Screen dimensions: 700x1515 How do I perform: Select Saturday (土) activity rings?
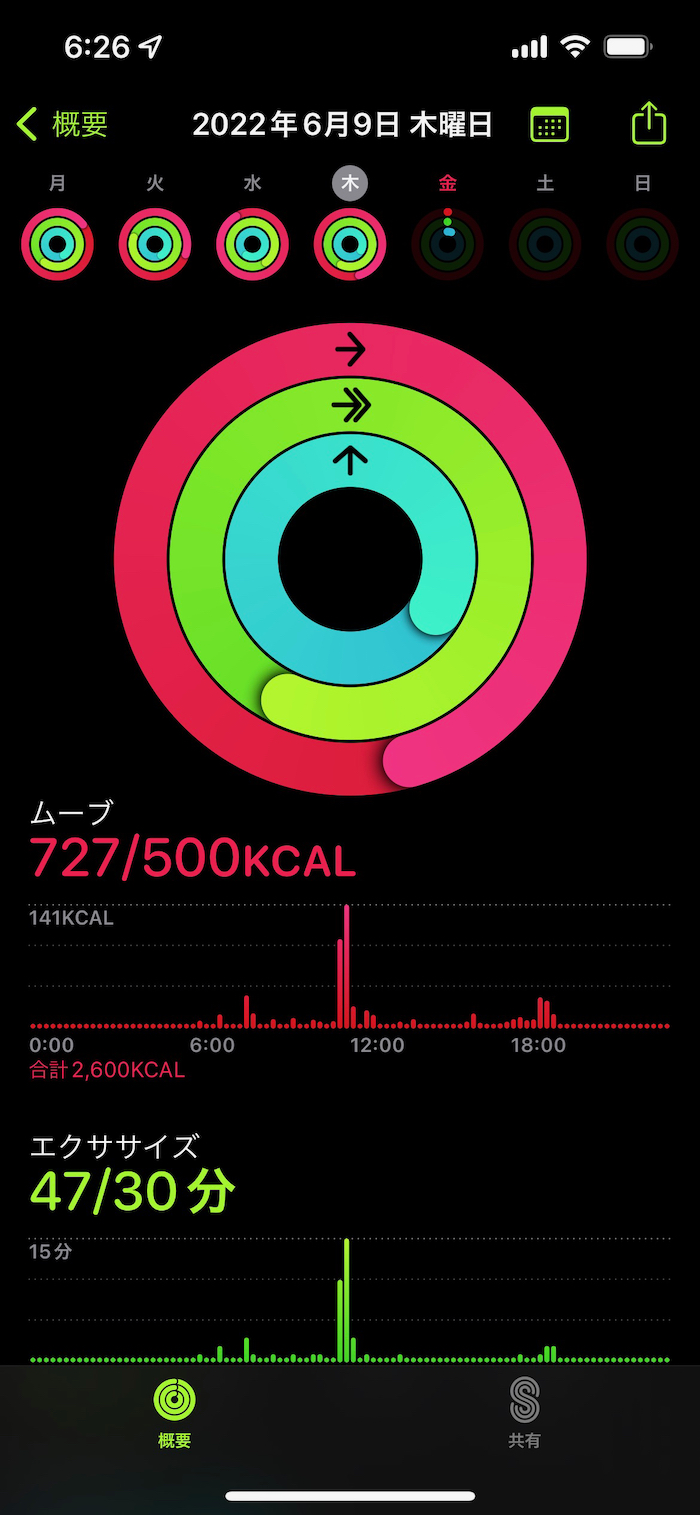(545, 243)
